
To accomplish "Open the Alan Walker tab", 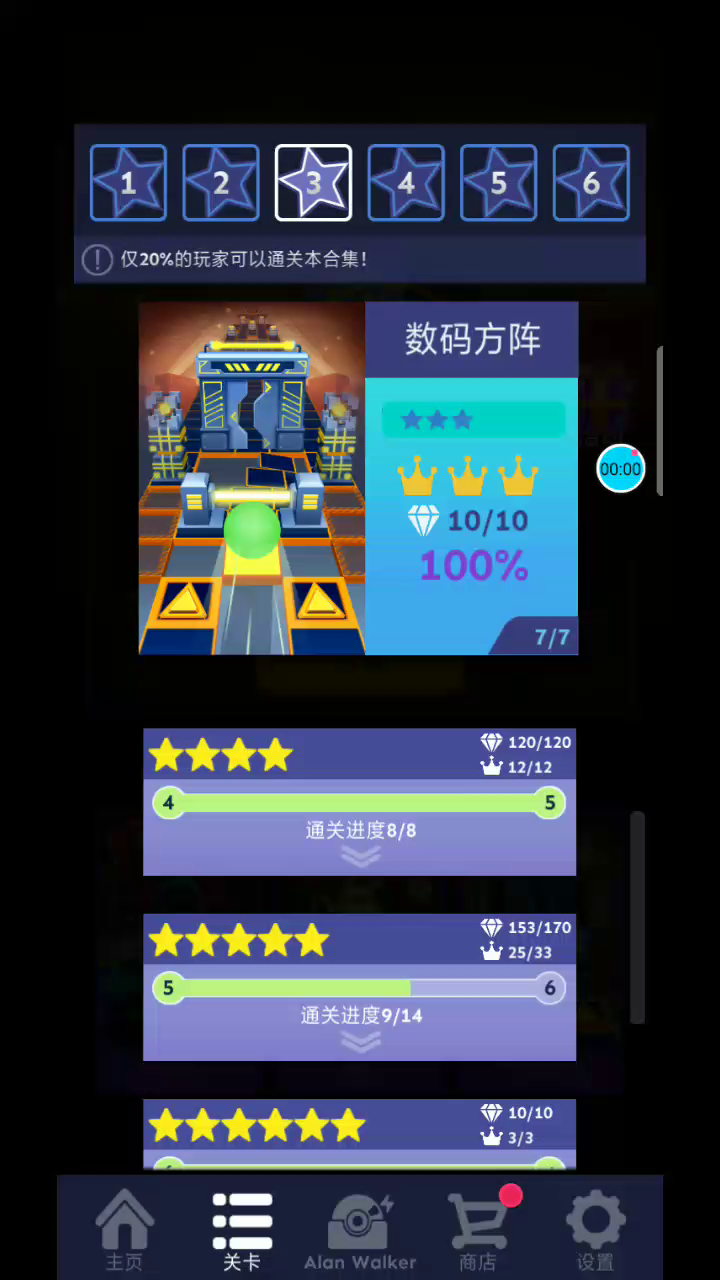I will tap(360, 1230).
